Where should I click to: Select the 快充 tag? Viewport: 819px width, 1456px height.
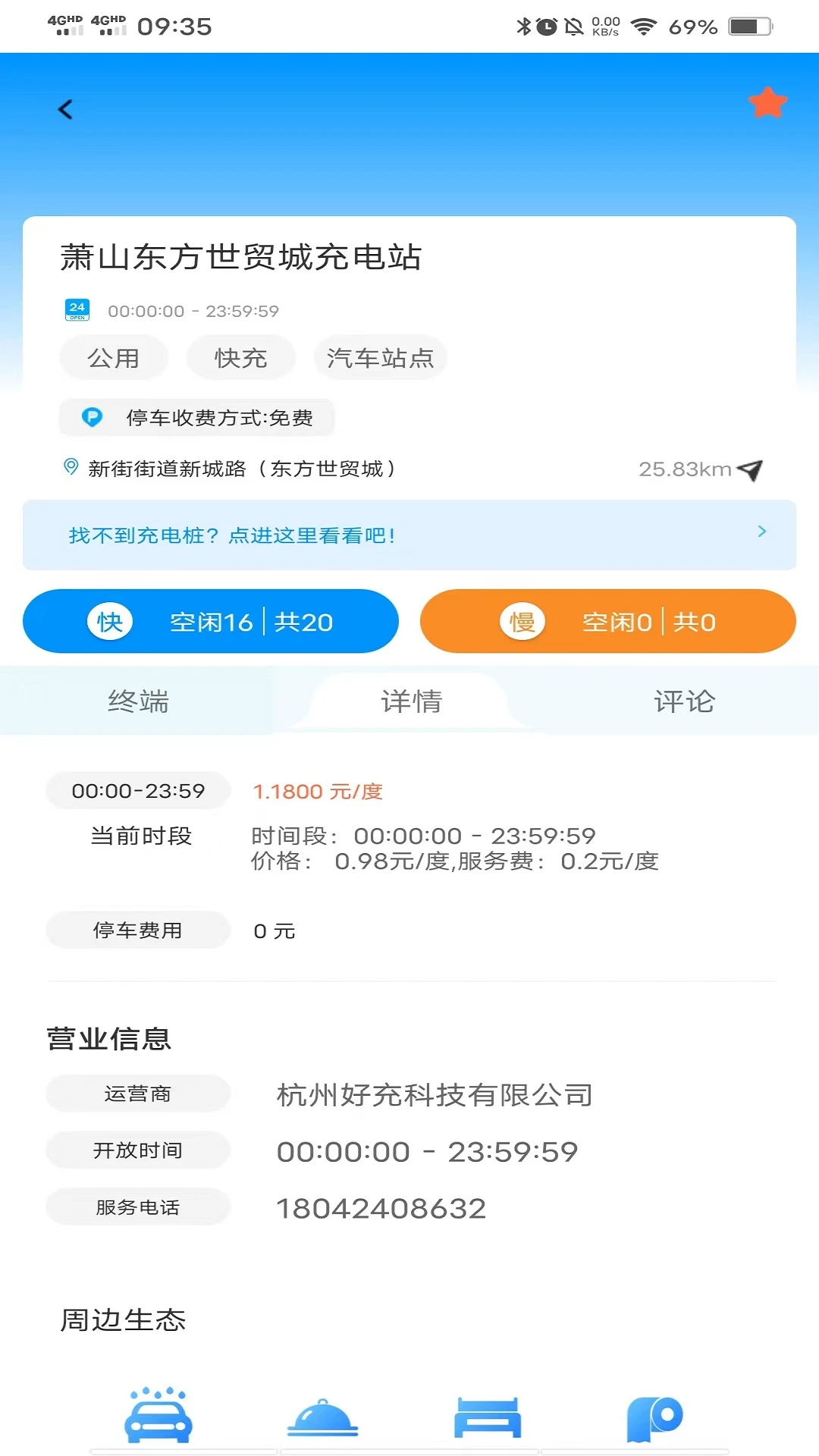240,357
